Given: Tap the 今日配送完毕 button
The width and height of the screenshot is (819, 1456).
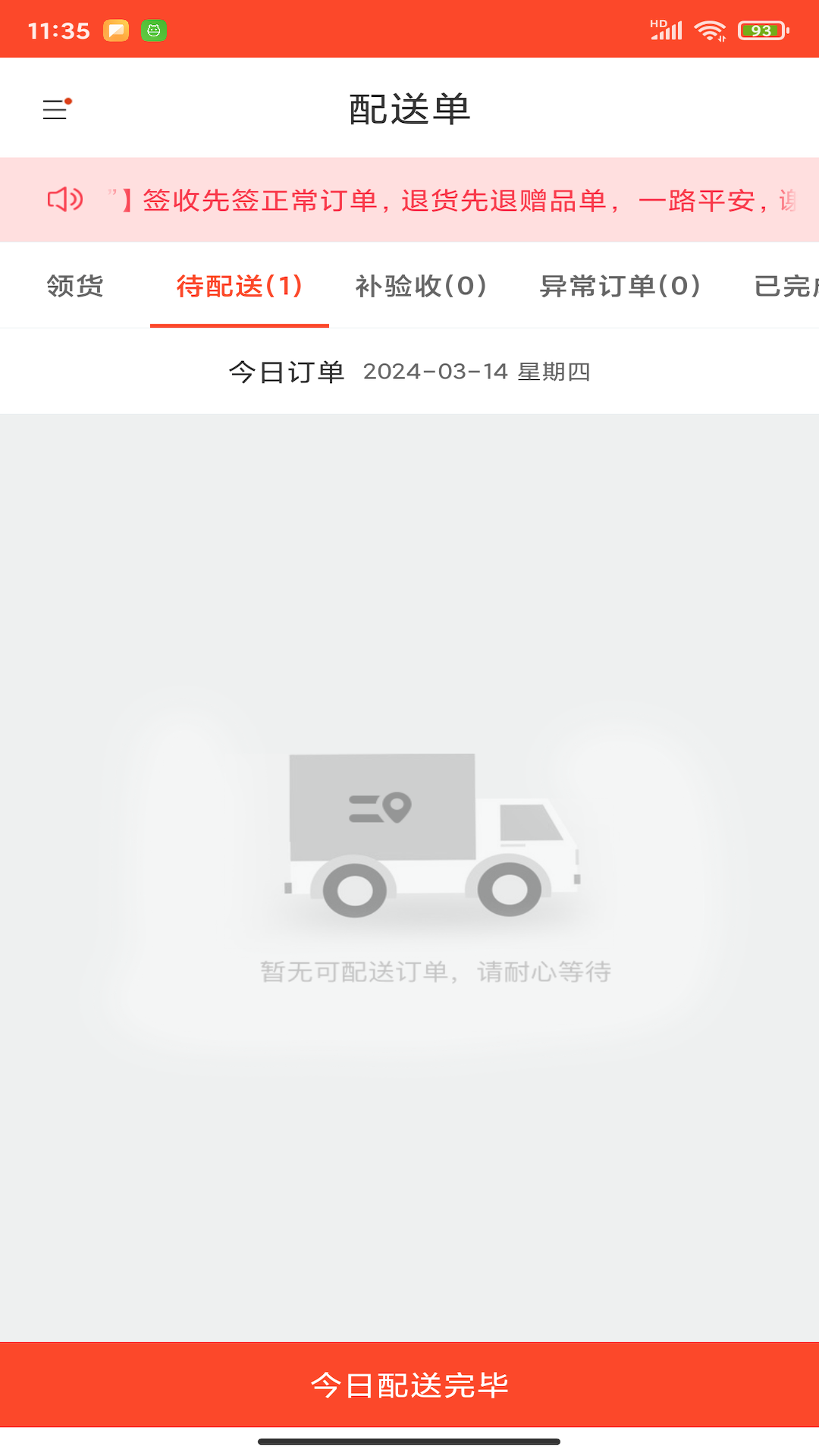Looking at the screenshot, I should click(x=409, y=1385).
